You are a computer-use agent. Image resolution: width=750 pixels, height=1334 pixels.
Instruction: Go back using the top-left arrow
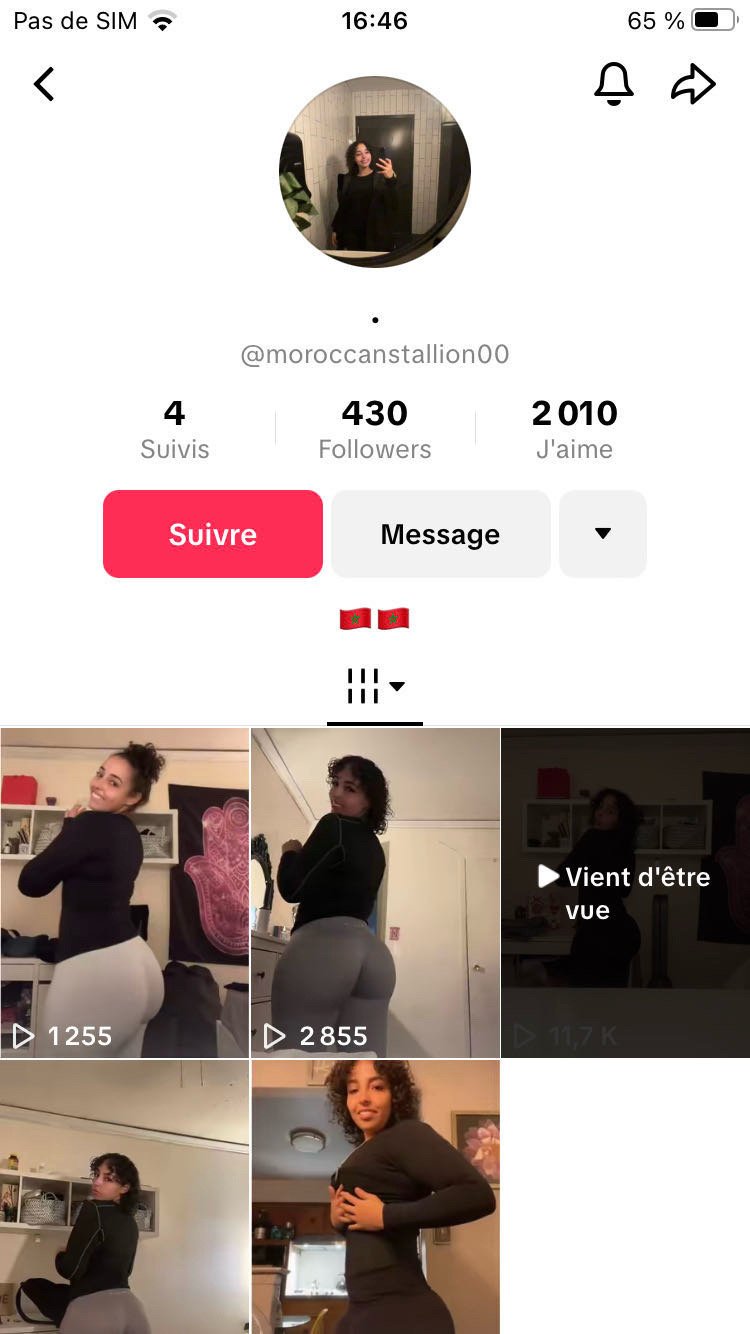44,85
